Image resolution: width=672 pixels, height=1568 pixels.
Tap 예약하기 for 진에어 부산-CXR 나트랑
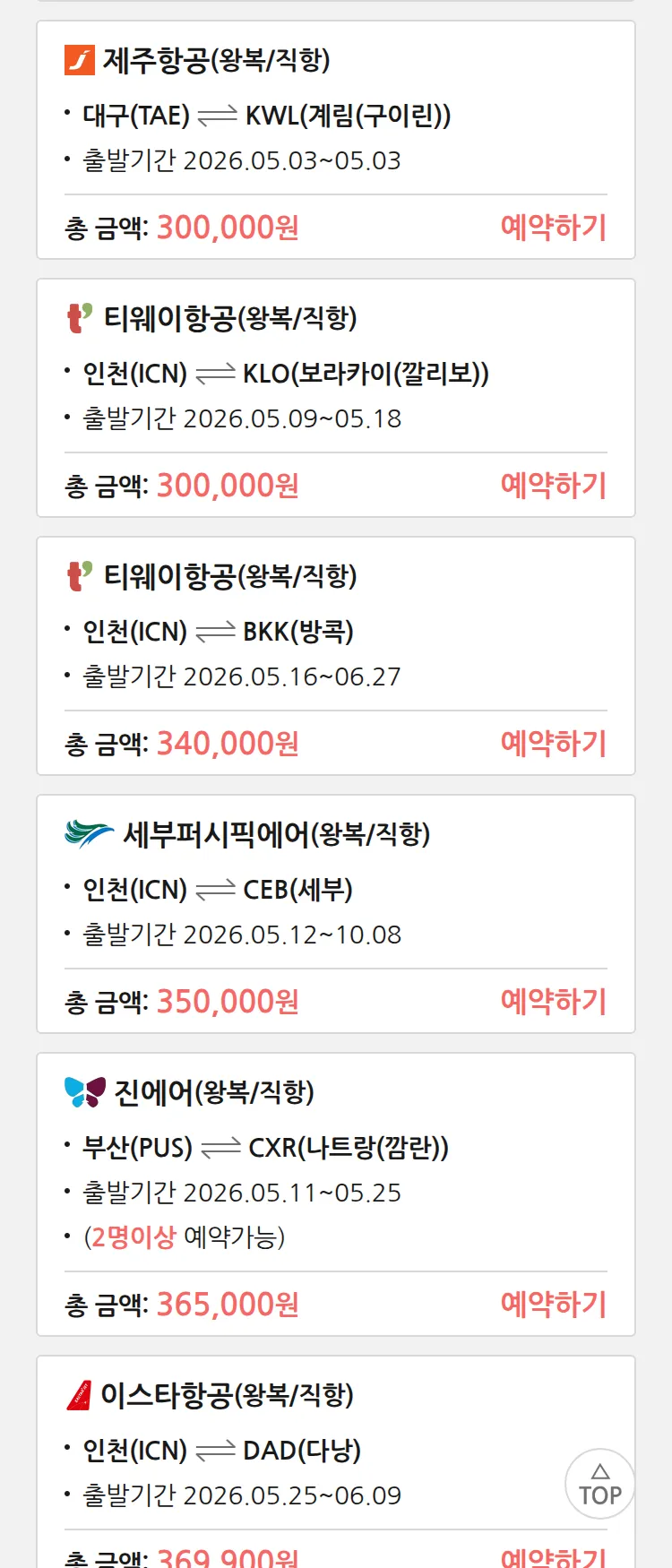(x=553, y=1305)
